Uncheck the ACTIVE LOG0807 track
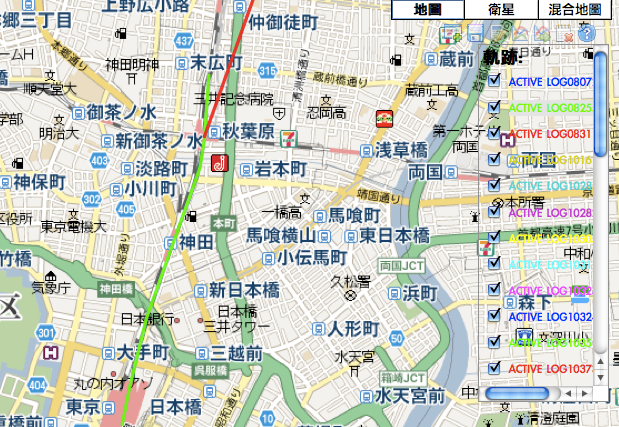 click(494, 81)
